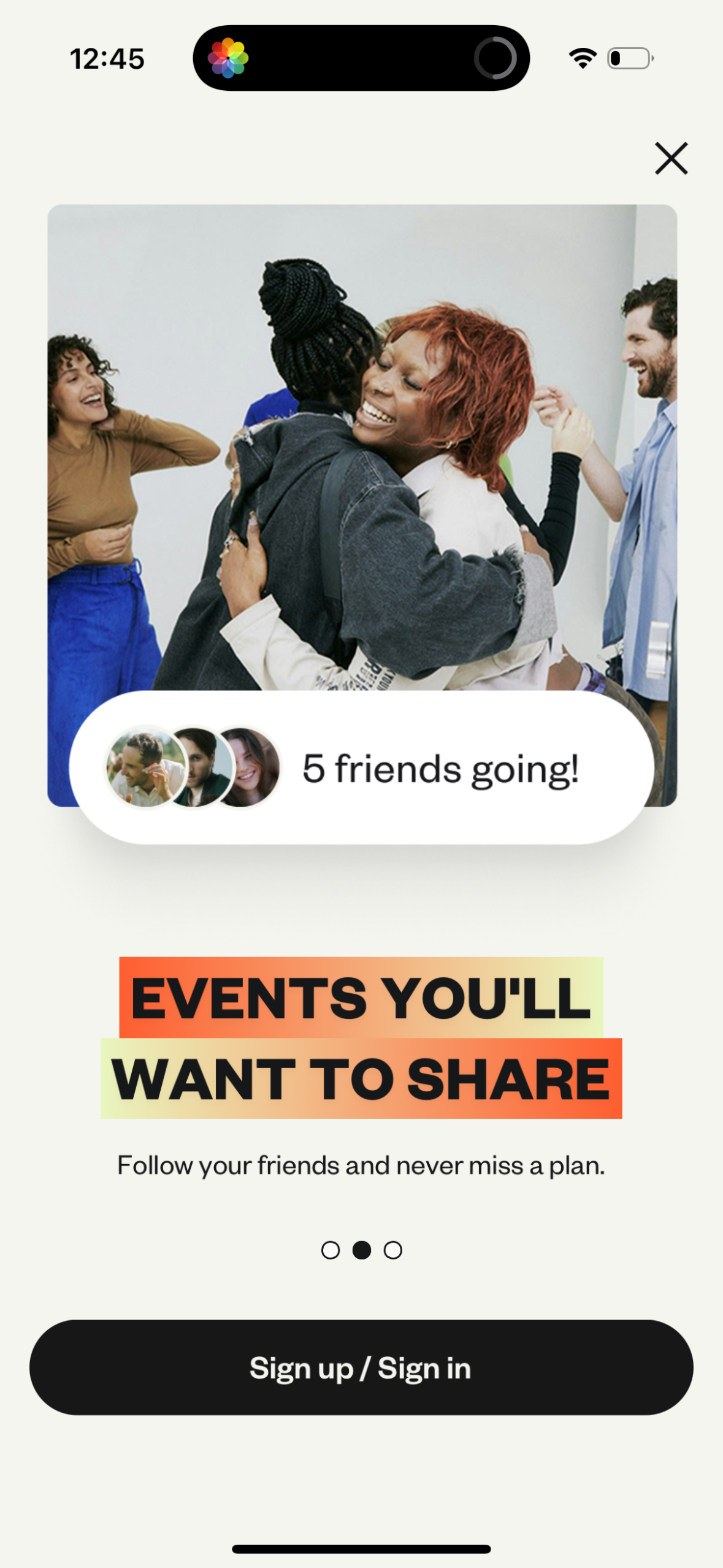
Task: Tap the 'EVENTS YOU'LL WANT TO SHARE' headline
Action: coord(361,1037)
